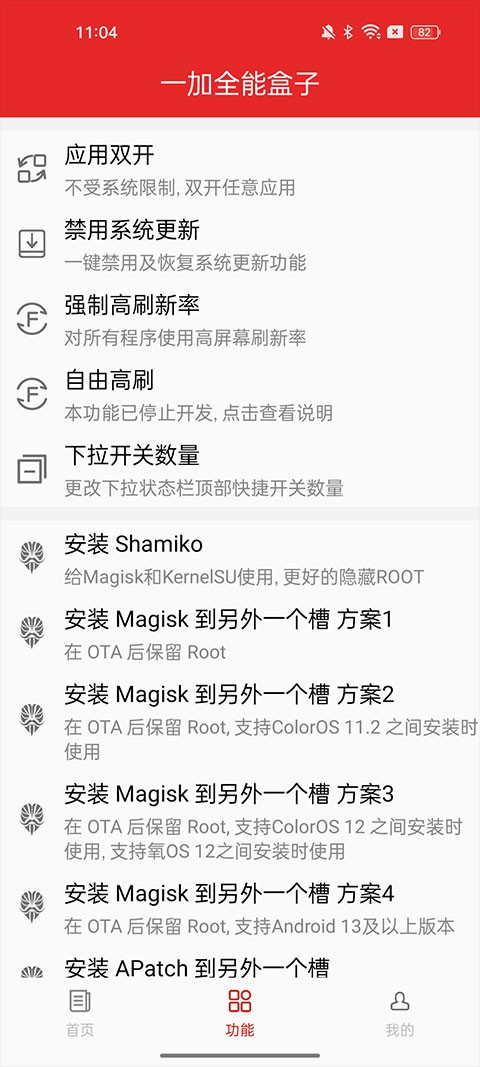Switch to the 首页 tab

pos(80,1013)
